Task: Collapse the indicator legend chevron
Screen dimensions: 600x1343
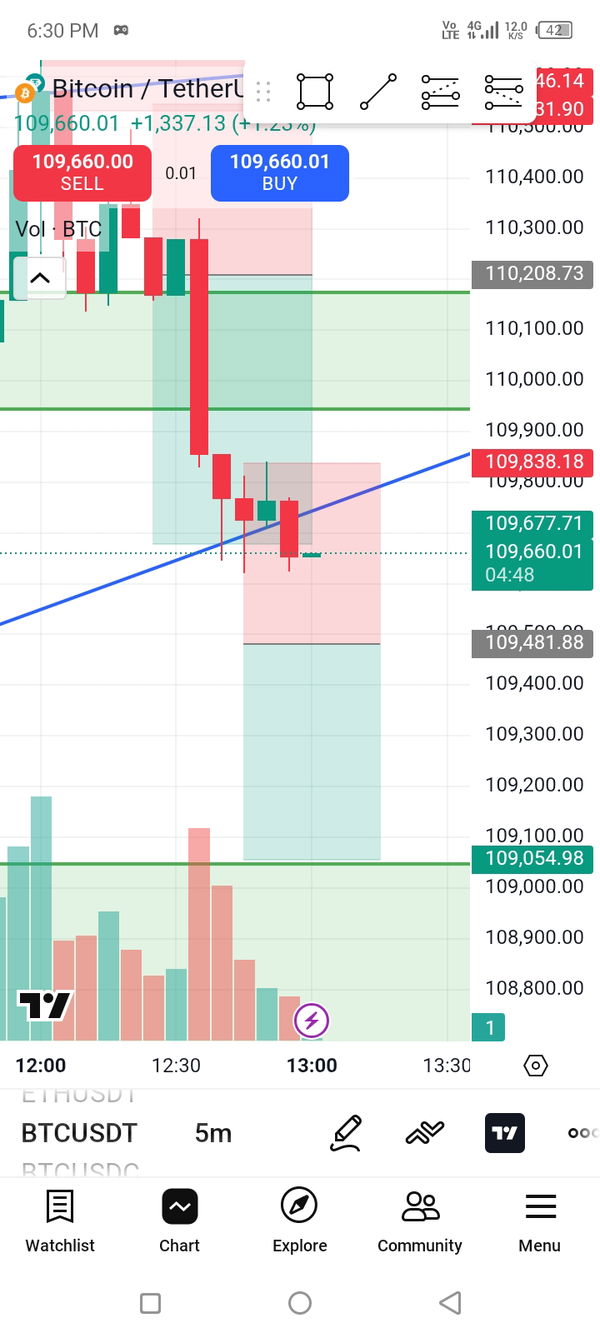Action: pyautogui.click(x=40, y=278)
